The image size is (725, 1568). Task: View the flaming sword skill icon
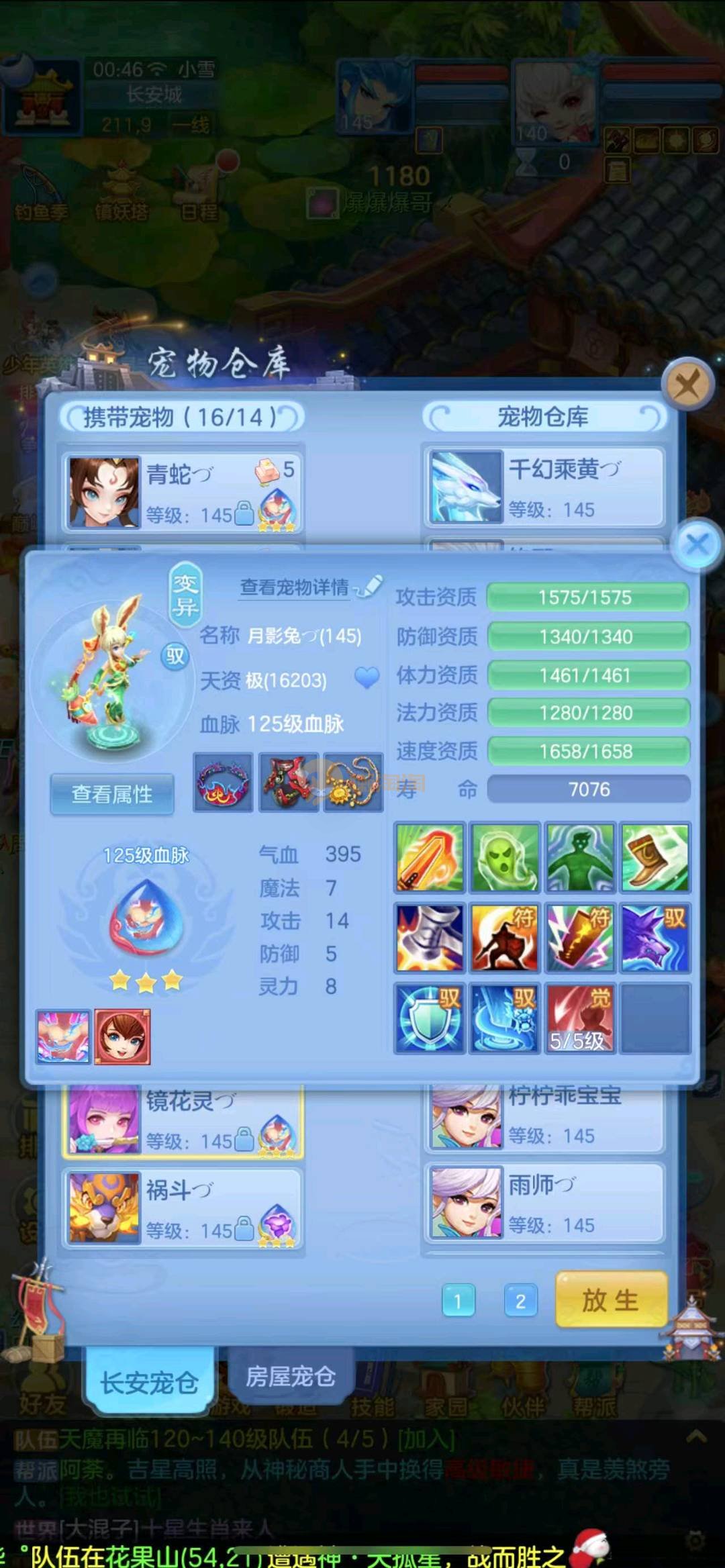point(430,858)
